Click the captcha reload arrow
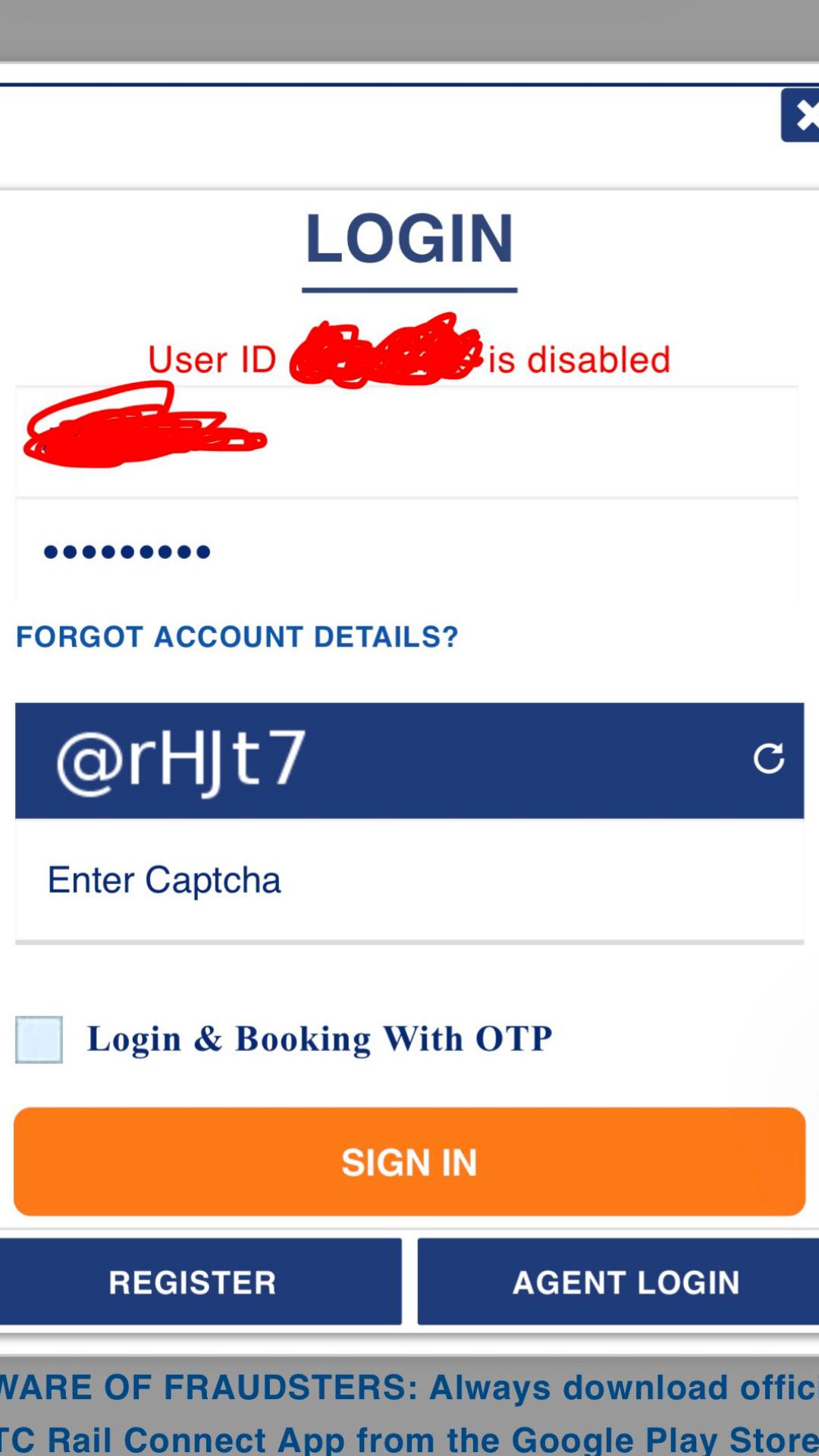Screen dimensions: 819x1456 pos(769,758)
